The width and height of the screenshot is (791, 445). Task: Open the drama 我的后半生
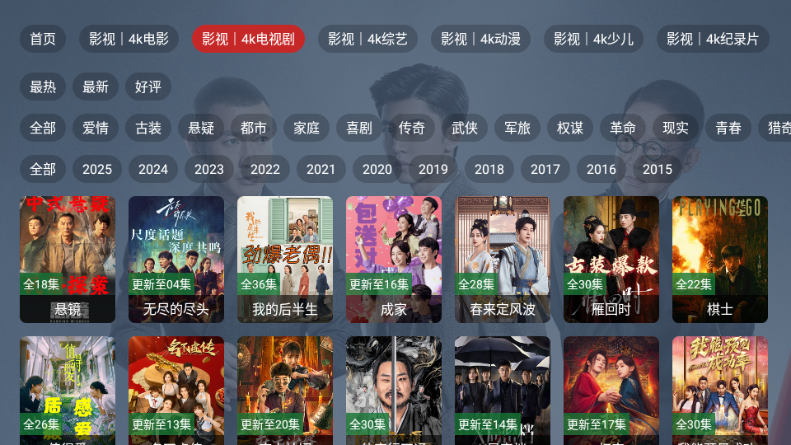[285, 259]
